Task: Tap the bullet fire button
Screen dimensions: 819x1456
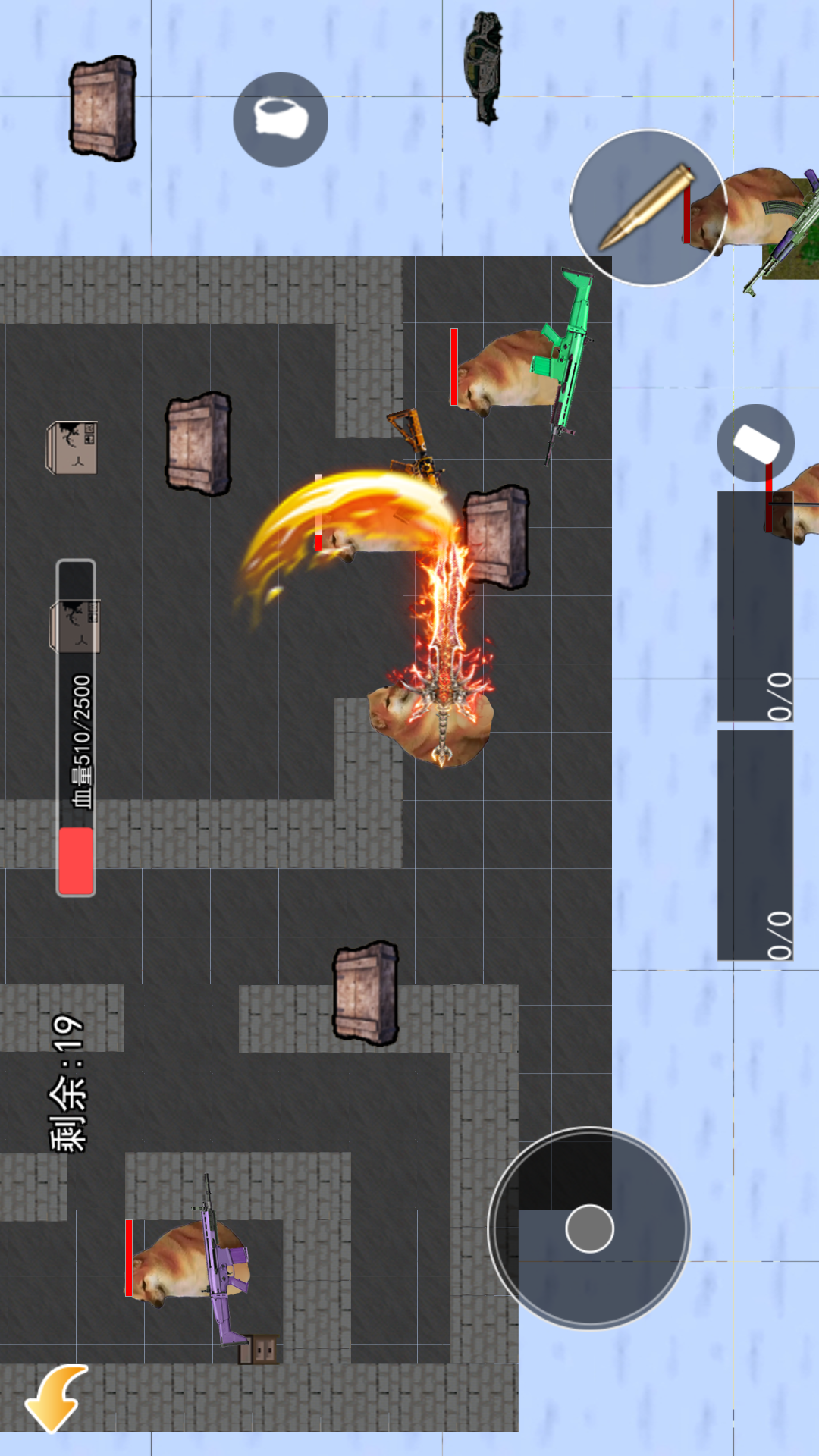Action: (648, 208)
